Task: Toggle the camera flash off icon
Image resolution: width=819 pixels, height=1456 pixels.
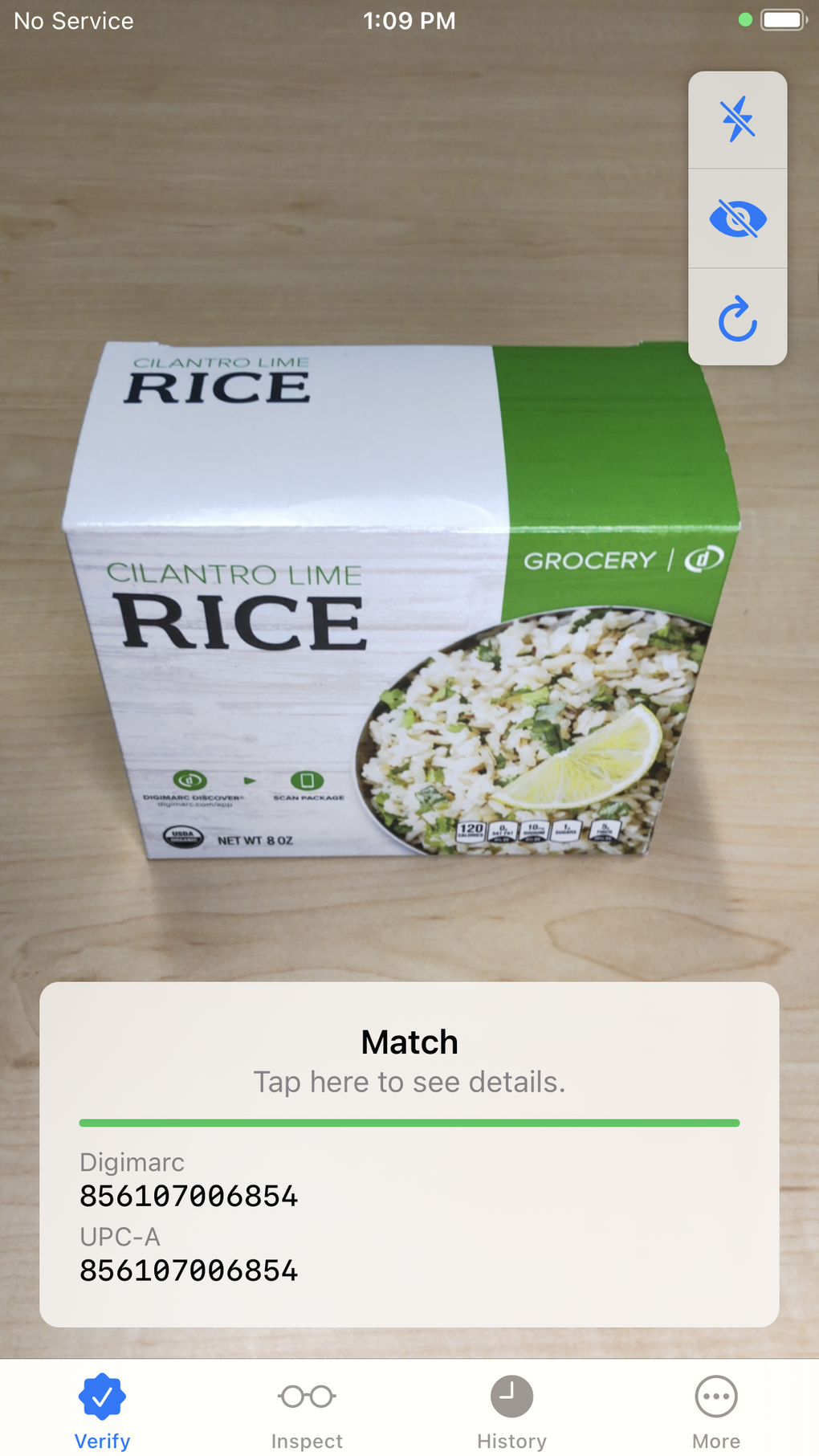Action: [737, 119]
